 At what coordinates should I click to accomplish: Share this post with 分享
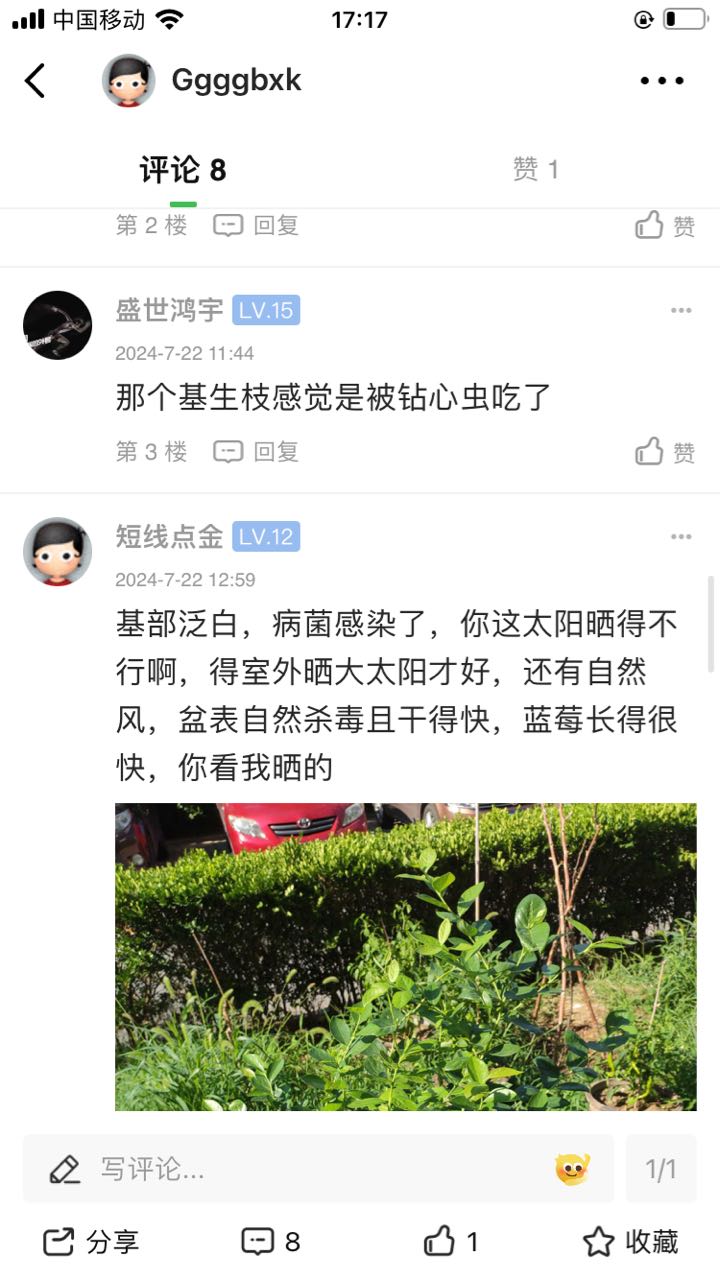[91, 1242]
